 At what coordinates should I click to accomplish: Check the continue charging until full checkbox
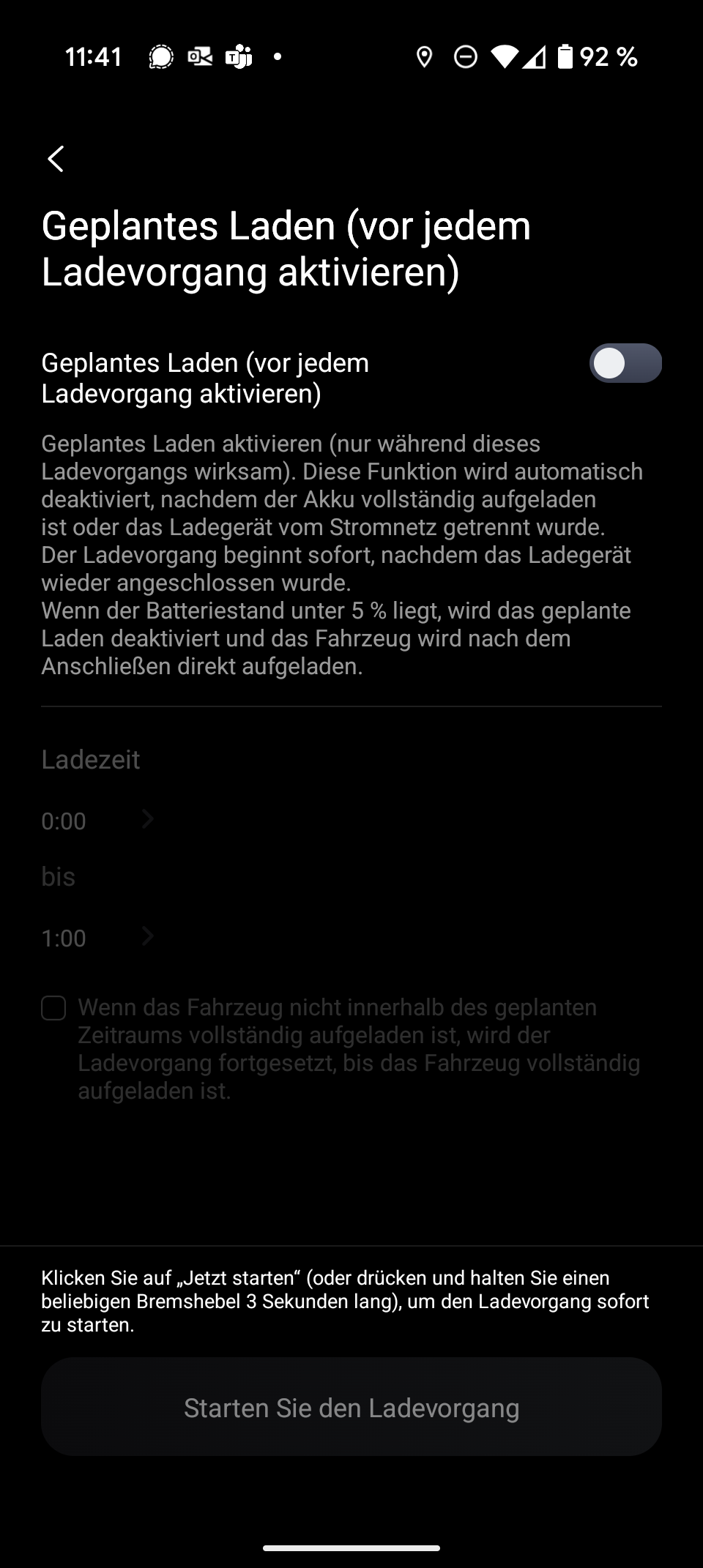point(53,1008)
